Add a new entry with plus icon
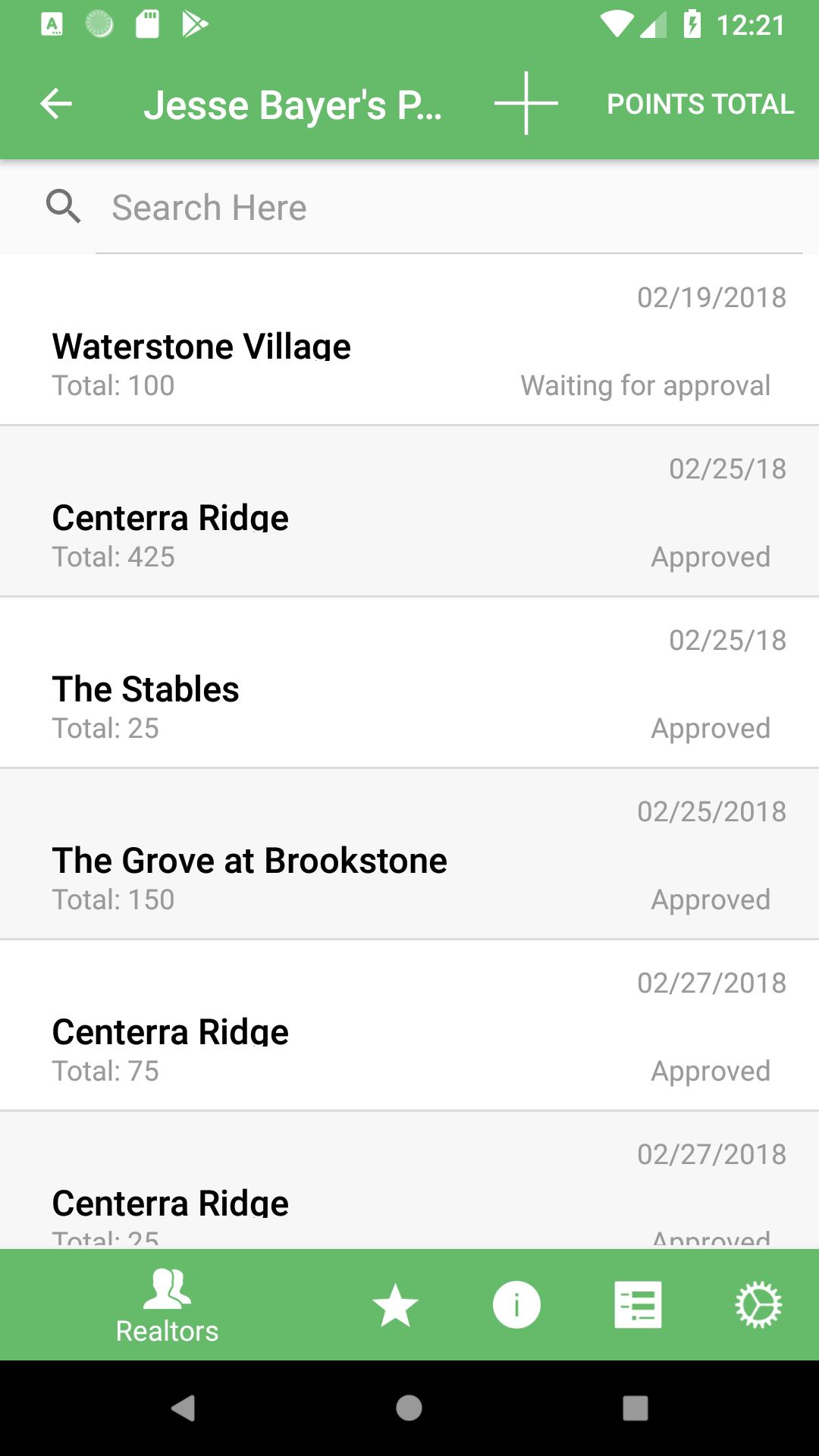This screenshot has height=1456, width=819. click(526, 104)
